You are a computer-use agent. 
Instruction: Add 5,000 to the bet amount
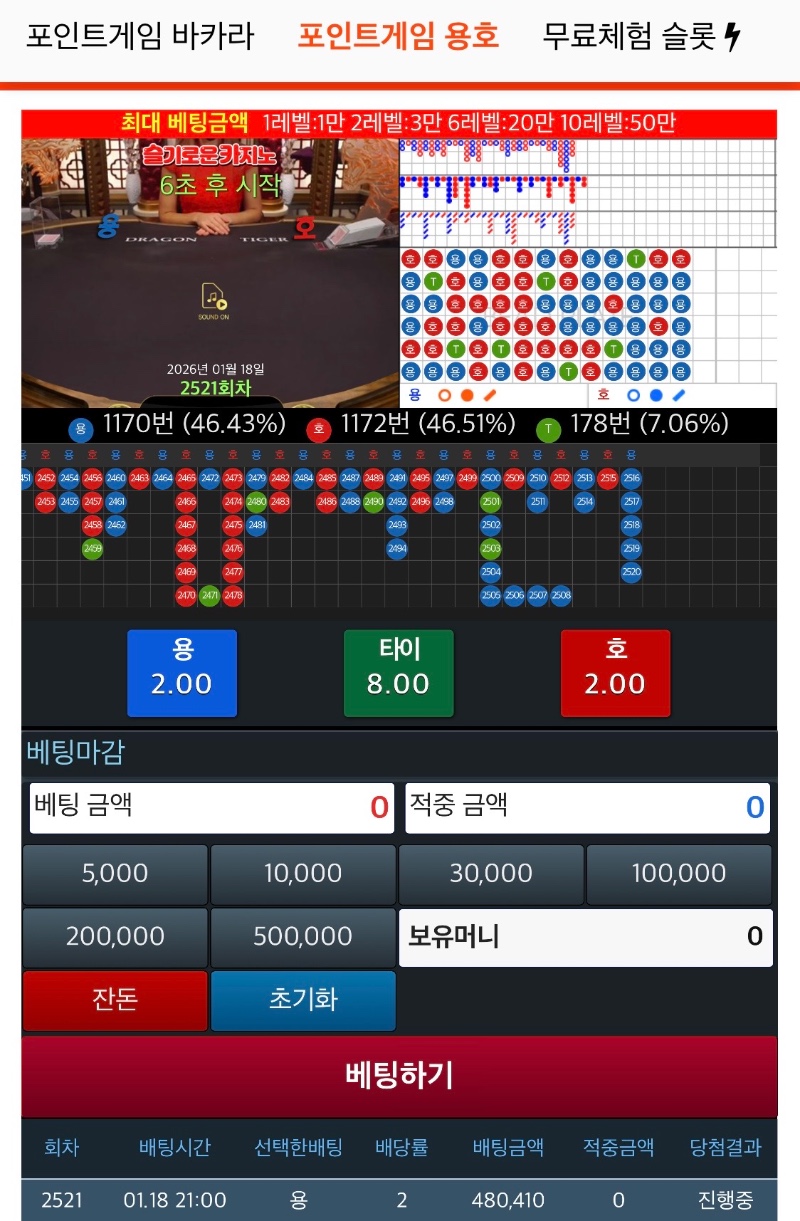click(x=115, y=874)
